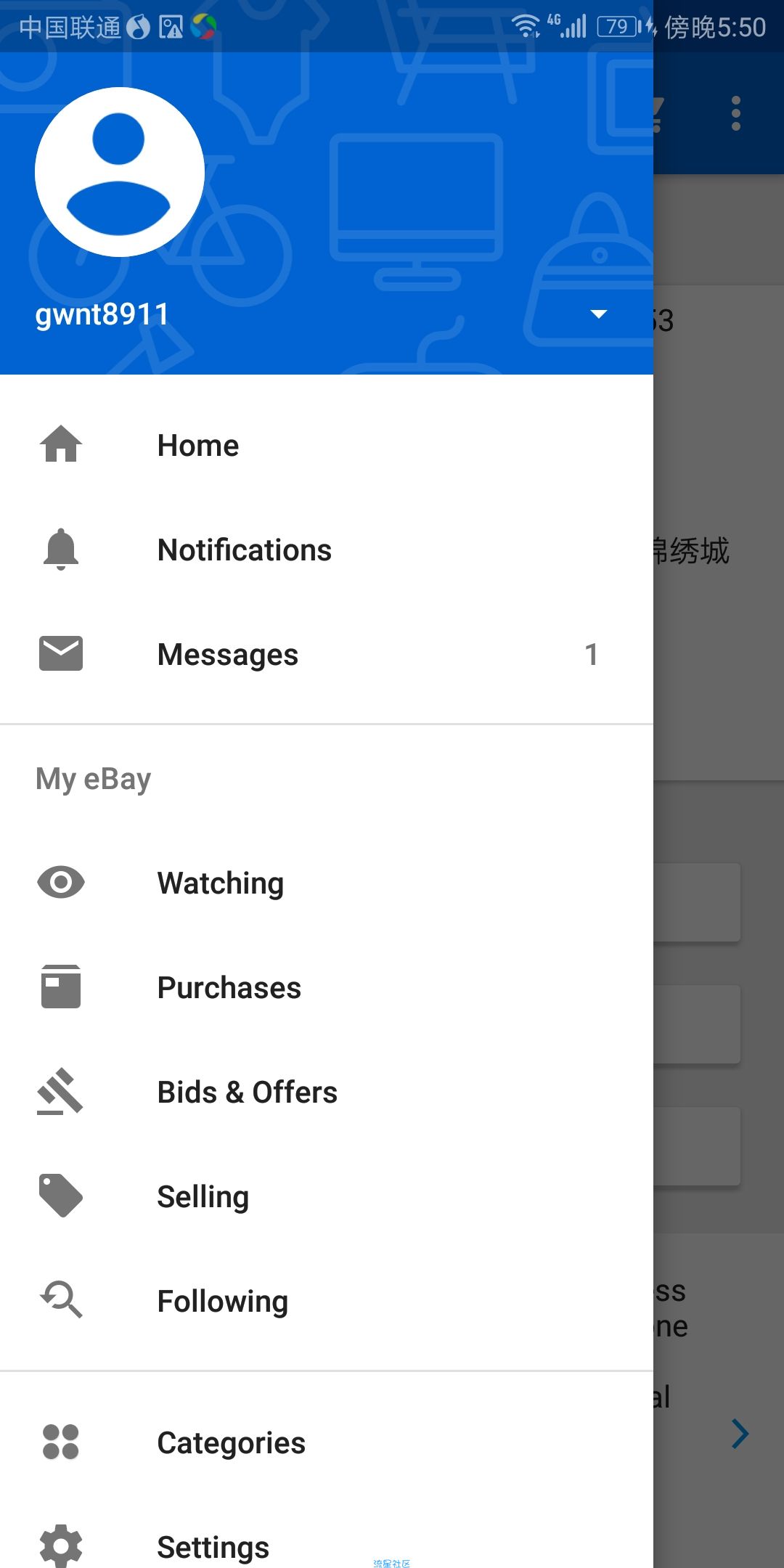View the Watching list
This screenshot has width=784, height=1568.
click(x=327, y=883)
